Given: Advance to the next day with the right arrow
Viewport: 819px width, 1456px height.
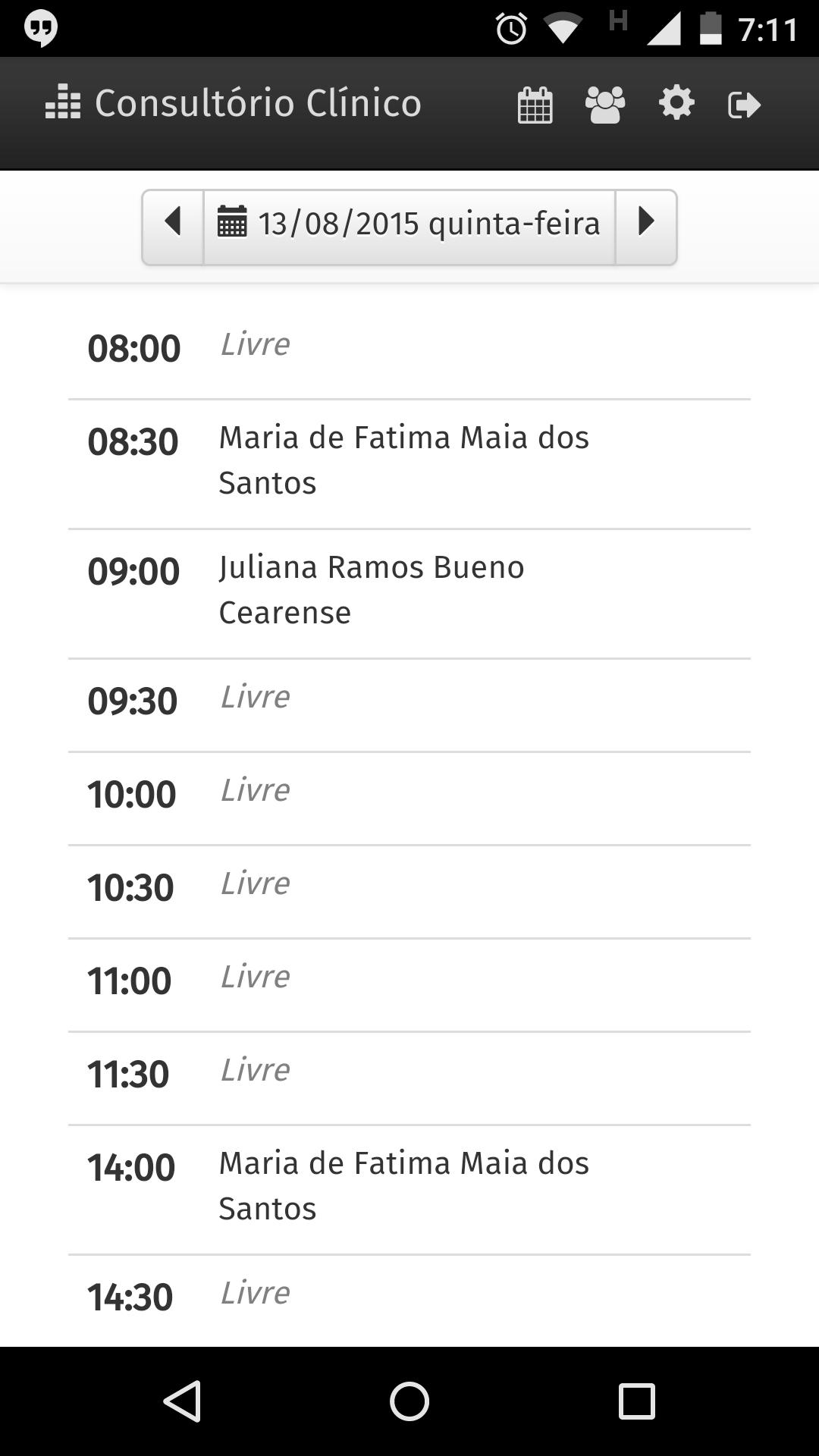Looking at the screenshot, I should pos(645,222).
